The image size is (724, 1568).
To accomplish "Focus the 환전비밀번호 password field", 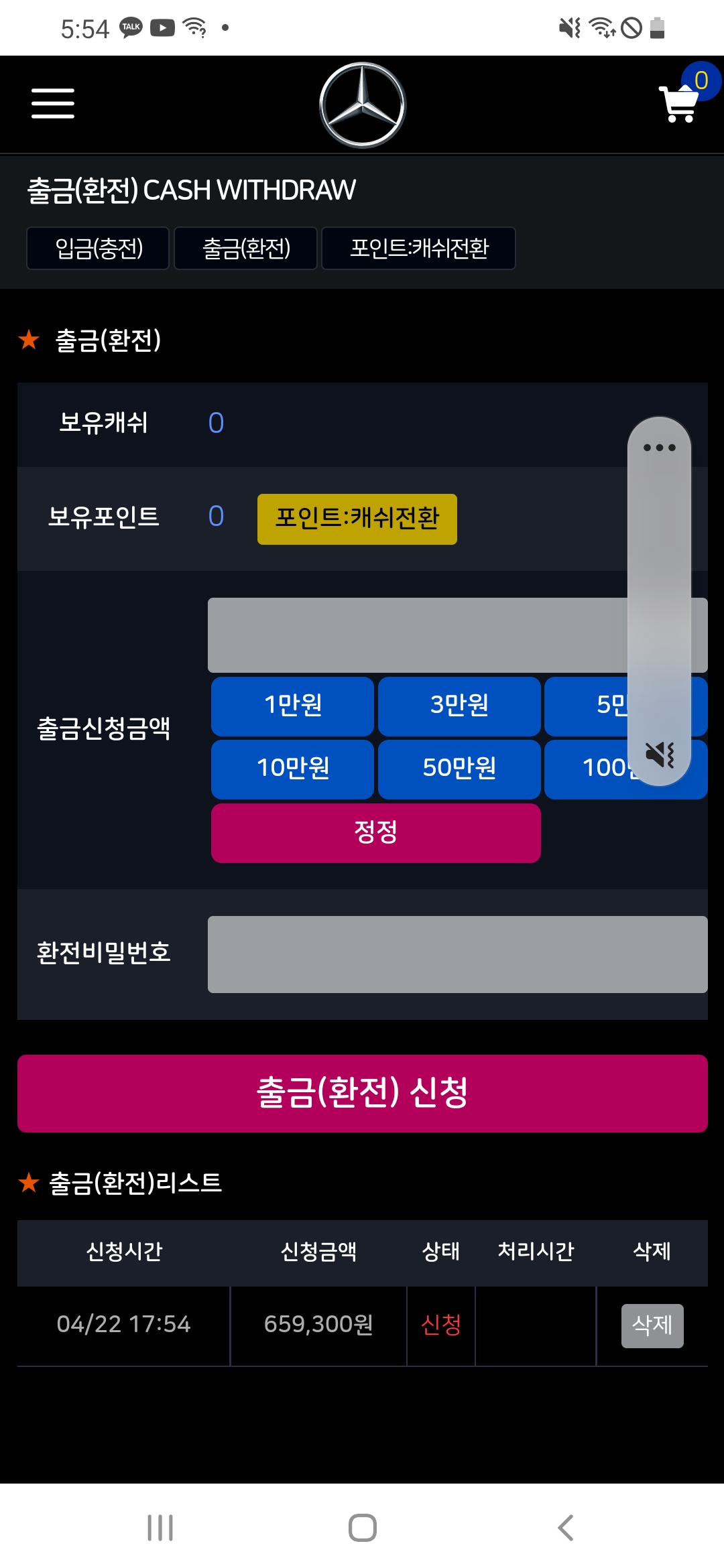I will pyautogui.click(x=457, y=954).
